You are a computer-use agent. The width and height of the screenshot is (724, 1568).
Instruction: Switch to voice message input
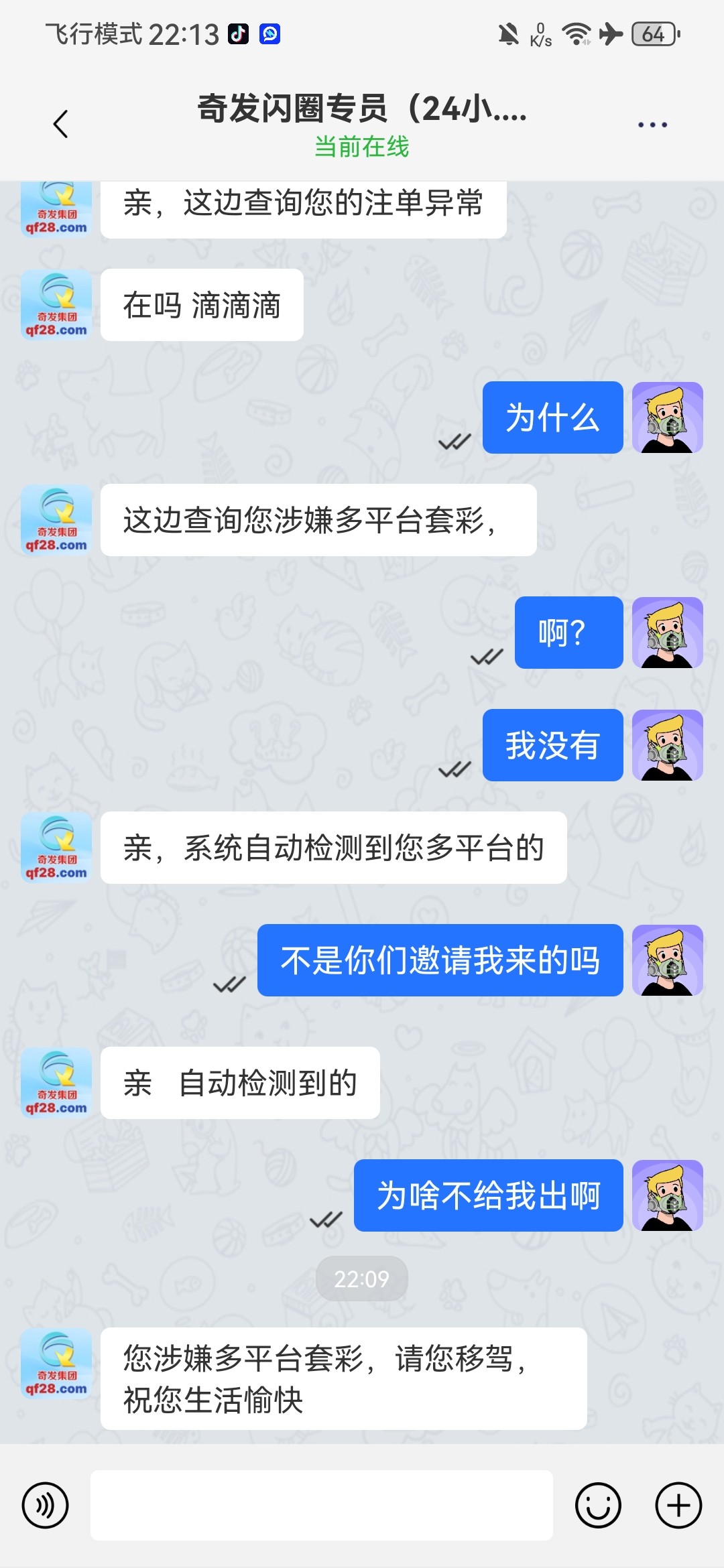click(x=46, y=1505)
